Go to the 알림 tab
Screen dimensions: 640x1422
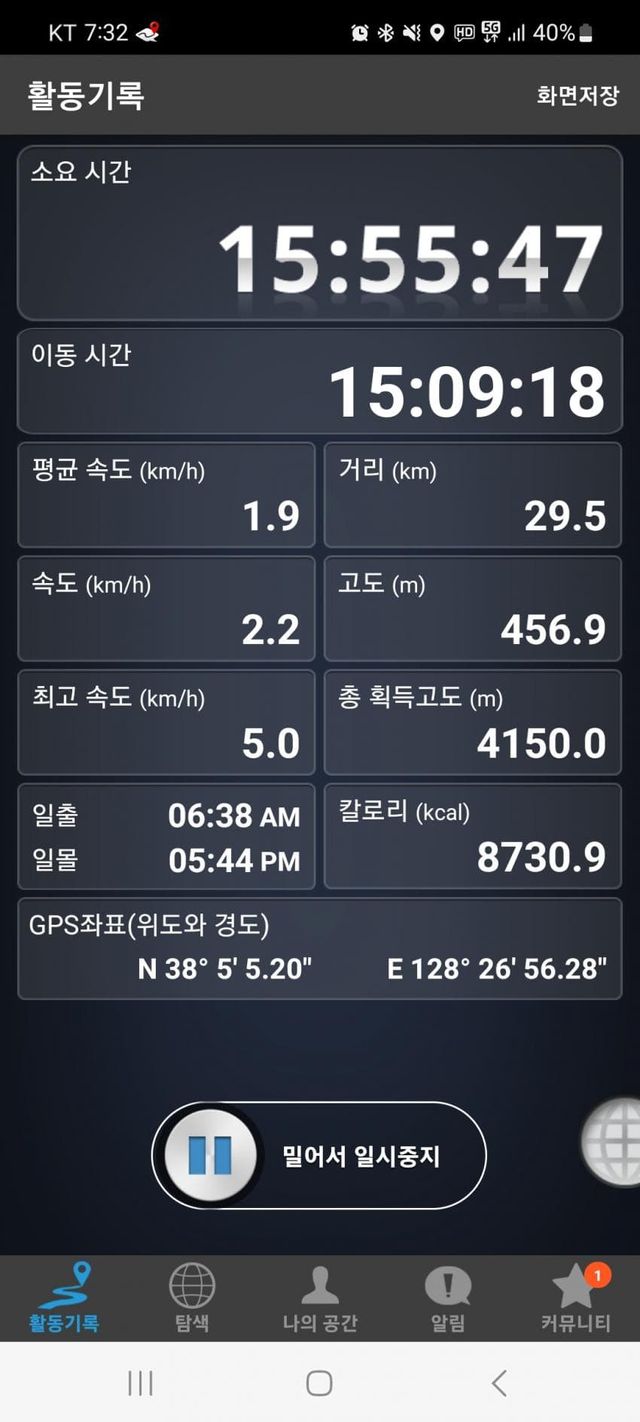pyautogui.click(x=448, y=1298)
